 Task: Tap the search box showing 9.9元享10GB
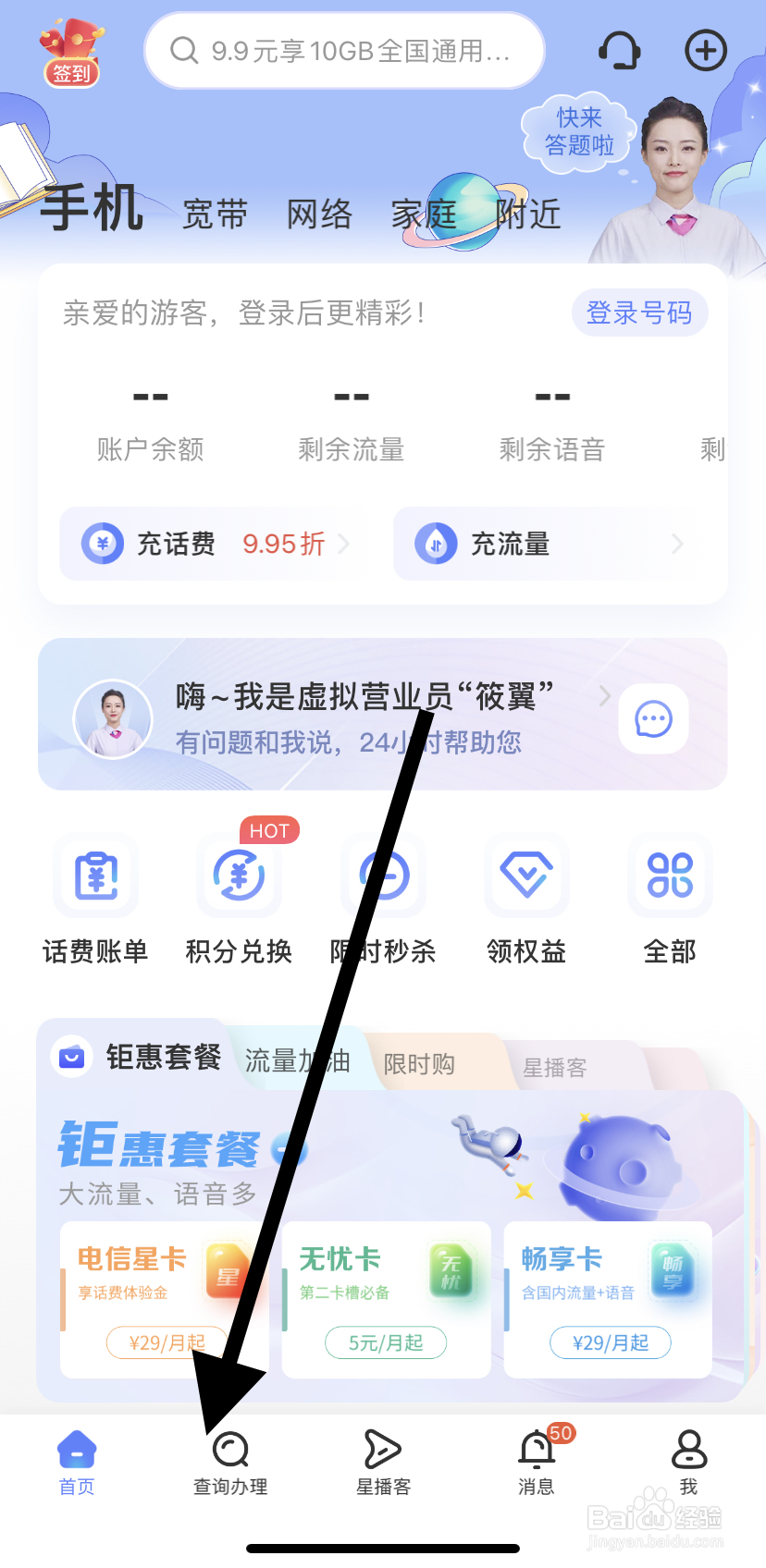(x=344, y=51)
